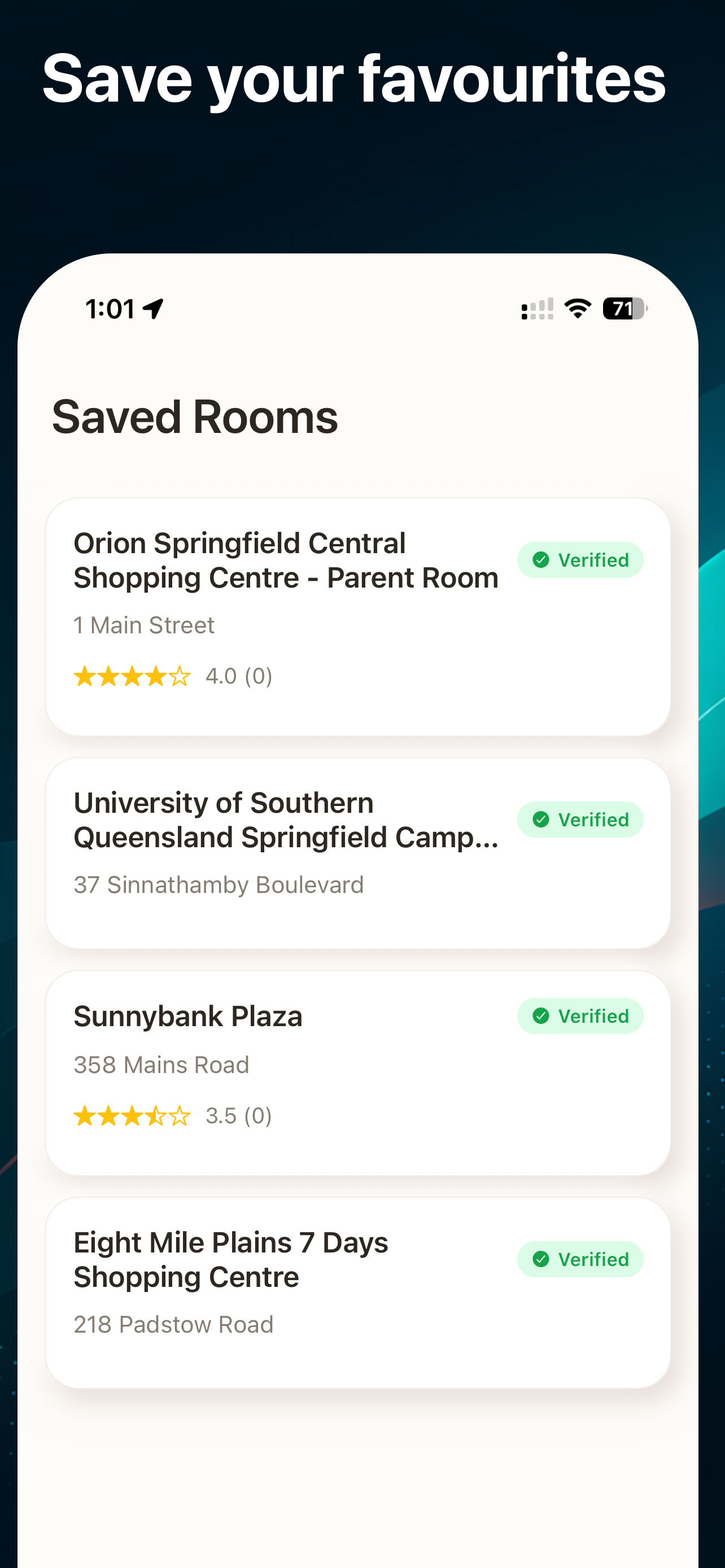Image resolution: width=725 pixels, height=1568 pixels.
Task: Expand the truncated University of Southern Queensland title
Action: [286, 820]
